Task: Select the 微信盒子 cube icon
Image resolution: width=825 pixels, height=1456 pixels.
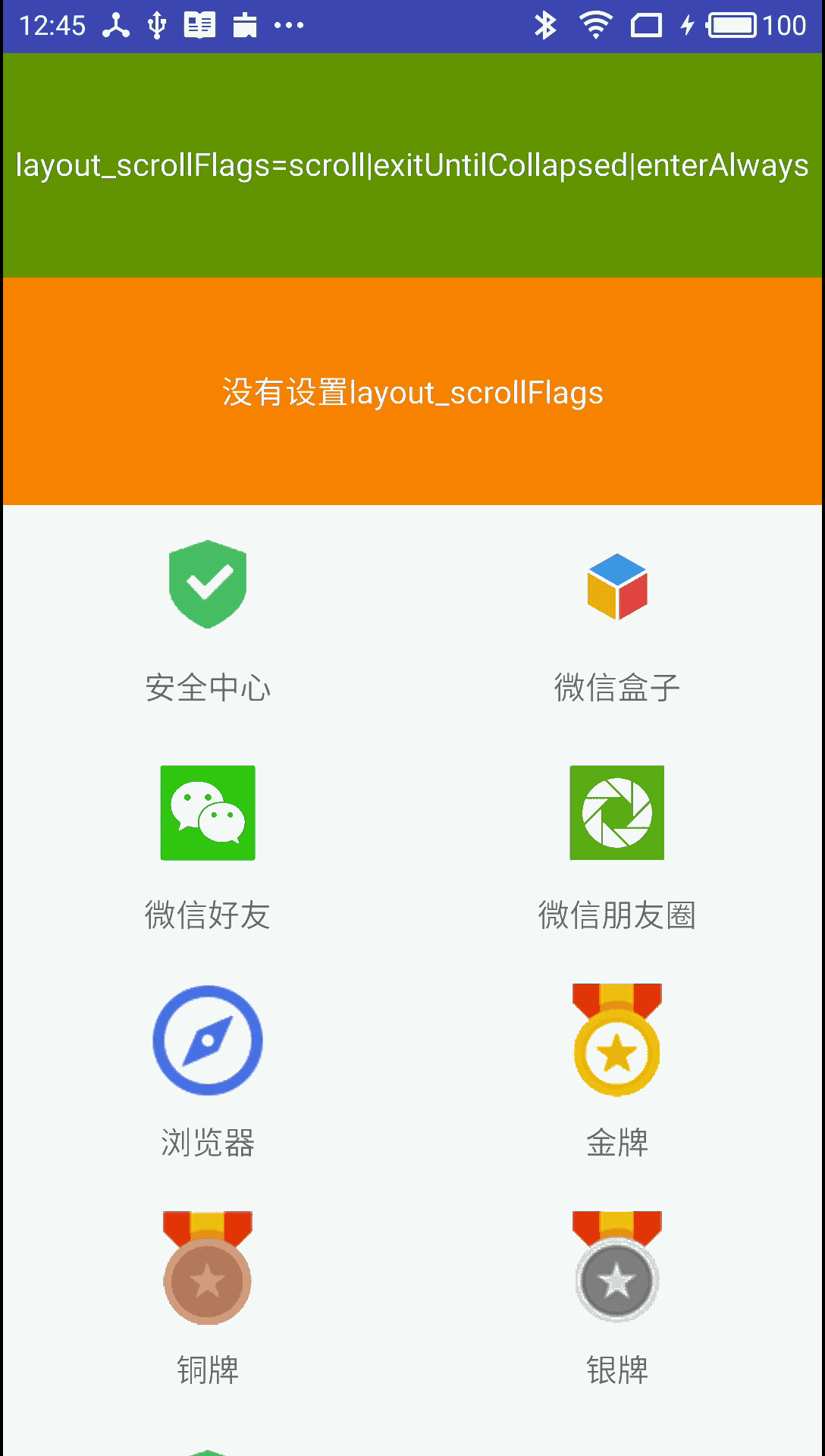Action: [617, 588]
